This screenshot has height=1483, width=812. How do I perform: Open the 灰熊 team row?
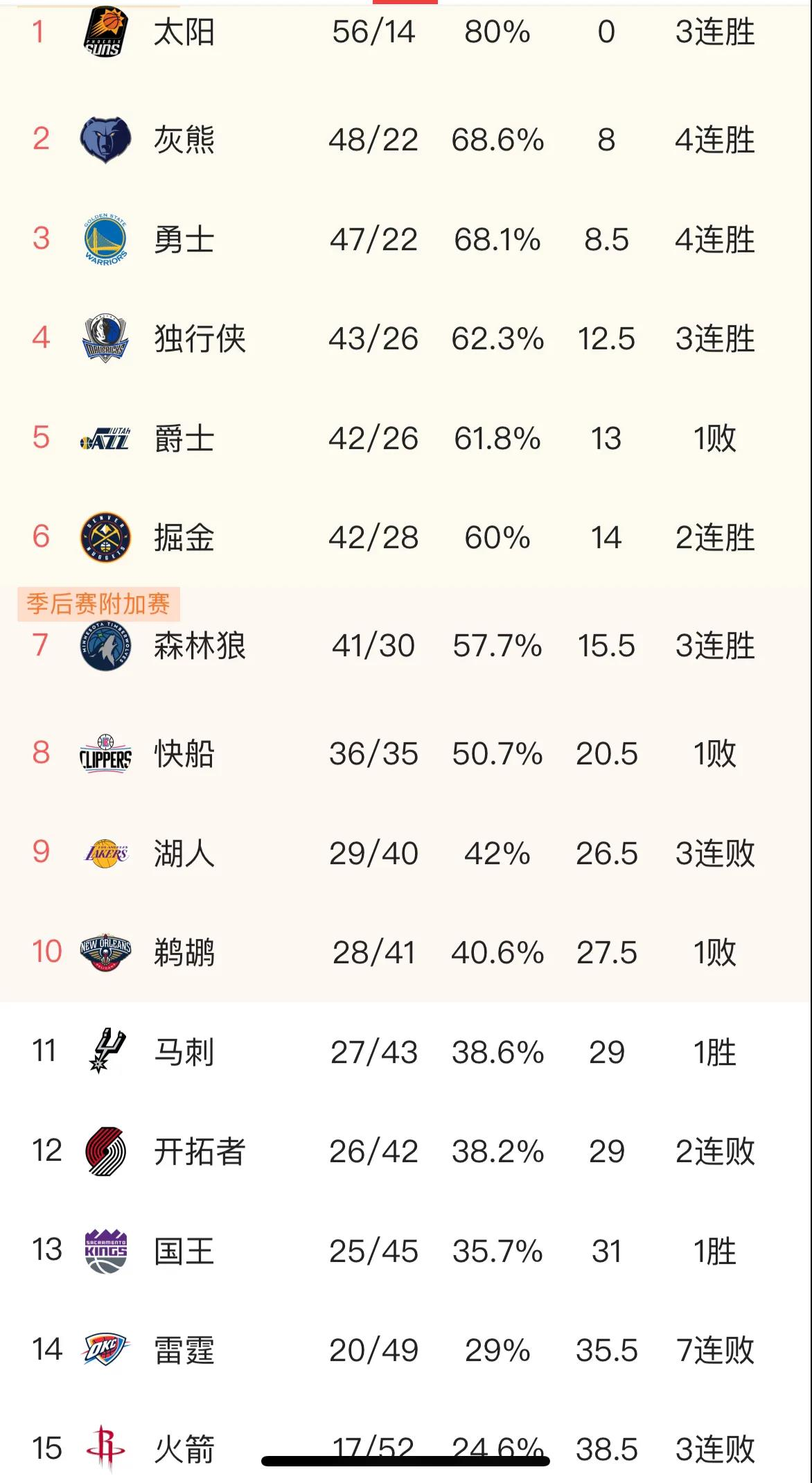(x=406, y=140)
